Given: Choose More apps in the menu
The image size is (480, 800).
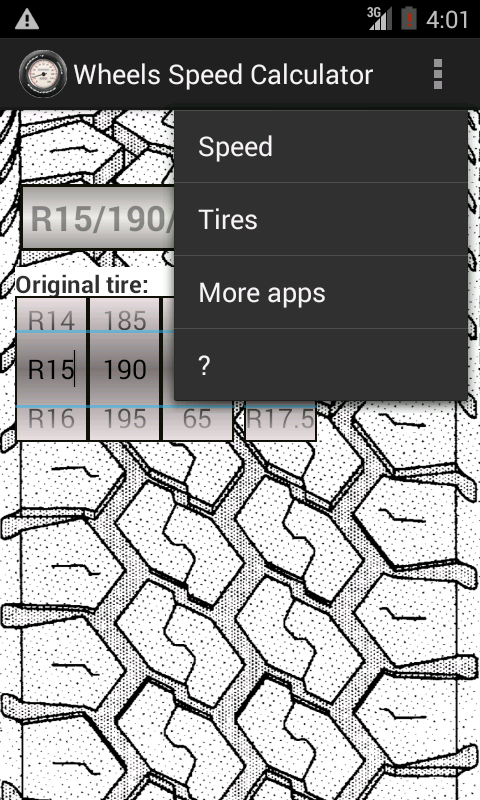Looking at the screenshot, I should coord(320,292).
